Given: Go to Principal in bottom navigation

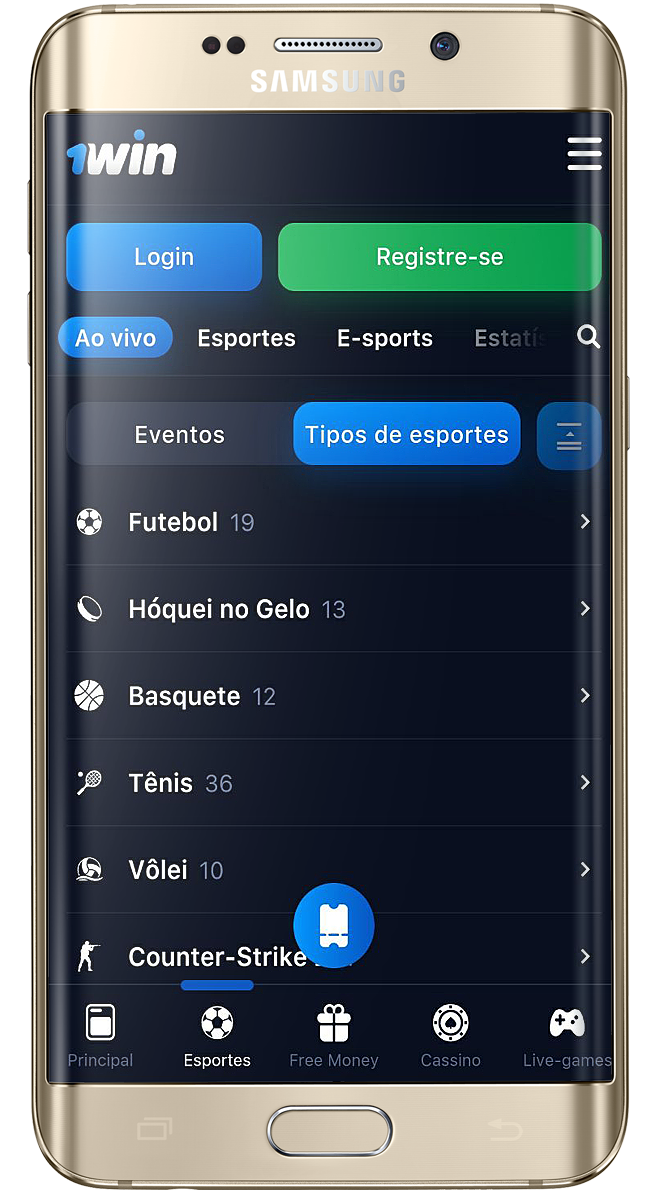Looking at the screenshot, I should coord(100,1037).
